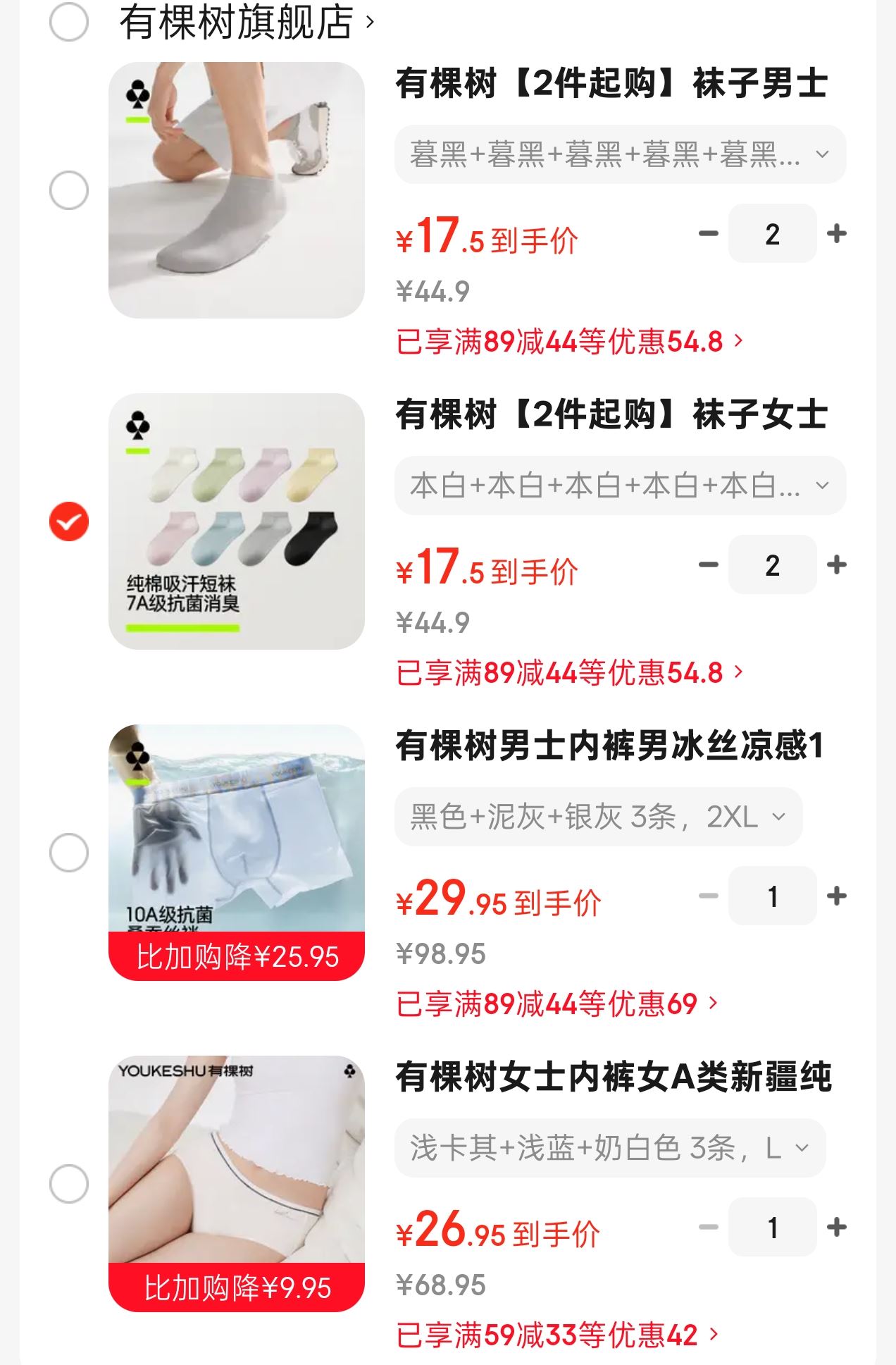Open the 浅卡其+浅蓝+奶白色 3条 L dropdown
The width and height of the screenshot is (896, 1365).
[609, 1148]
